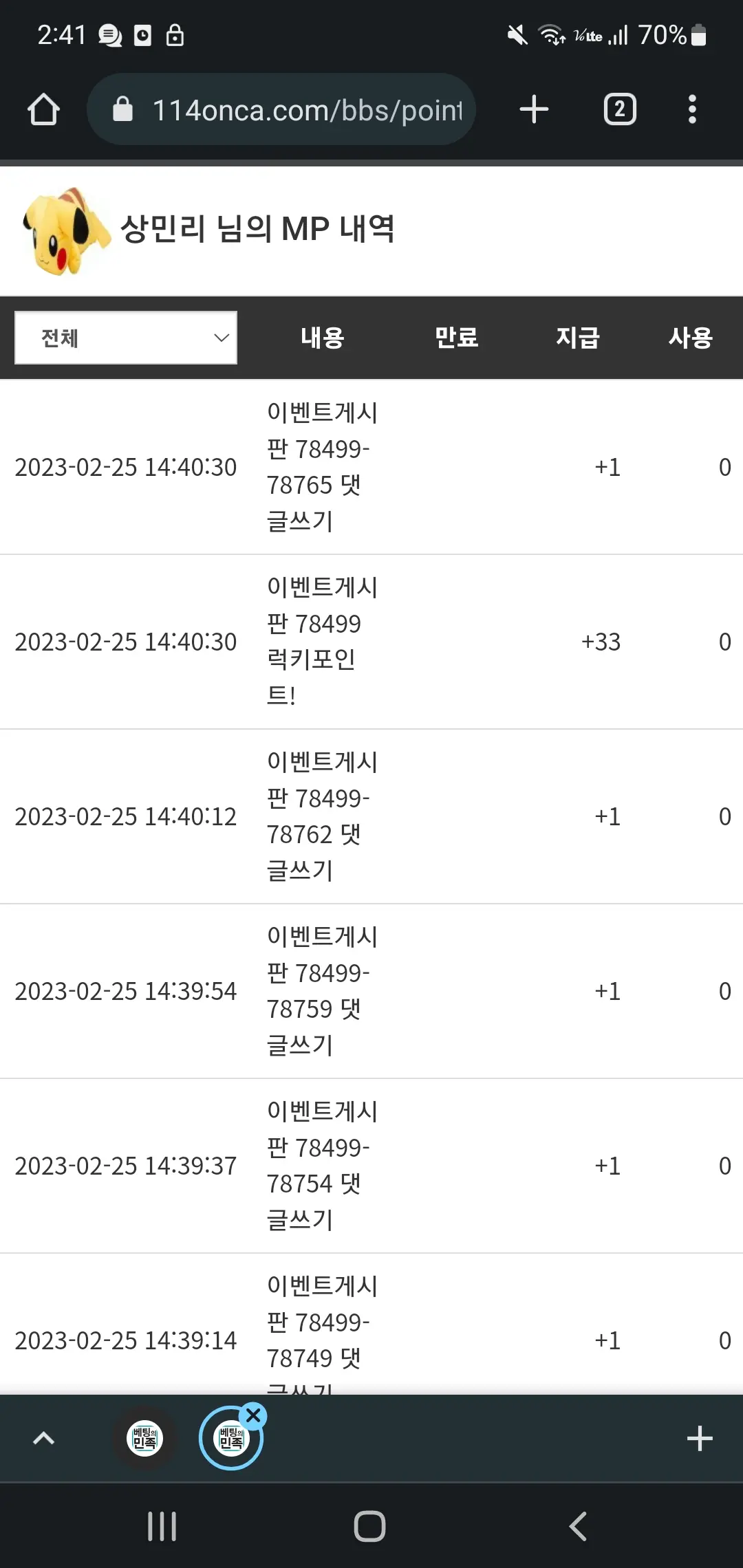
Task: Expand the tab group strip with the up chevron
Action: (x=44, y=1438)
